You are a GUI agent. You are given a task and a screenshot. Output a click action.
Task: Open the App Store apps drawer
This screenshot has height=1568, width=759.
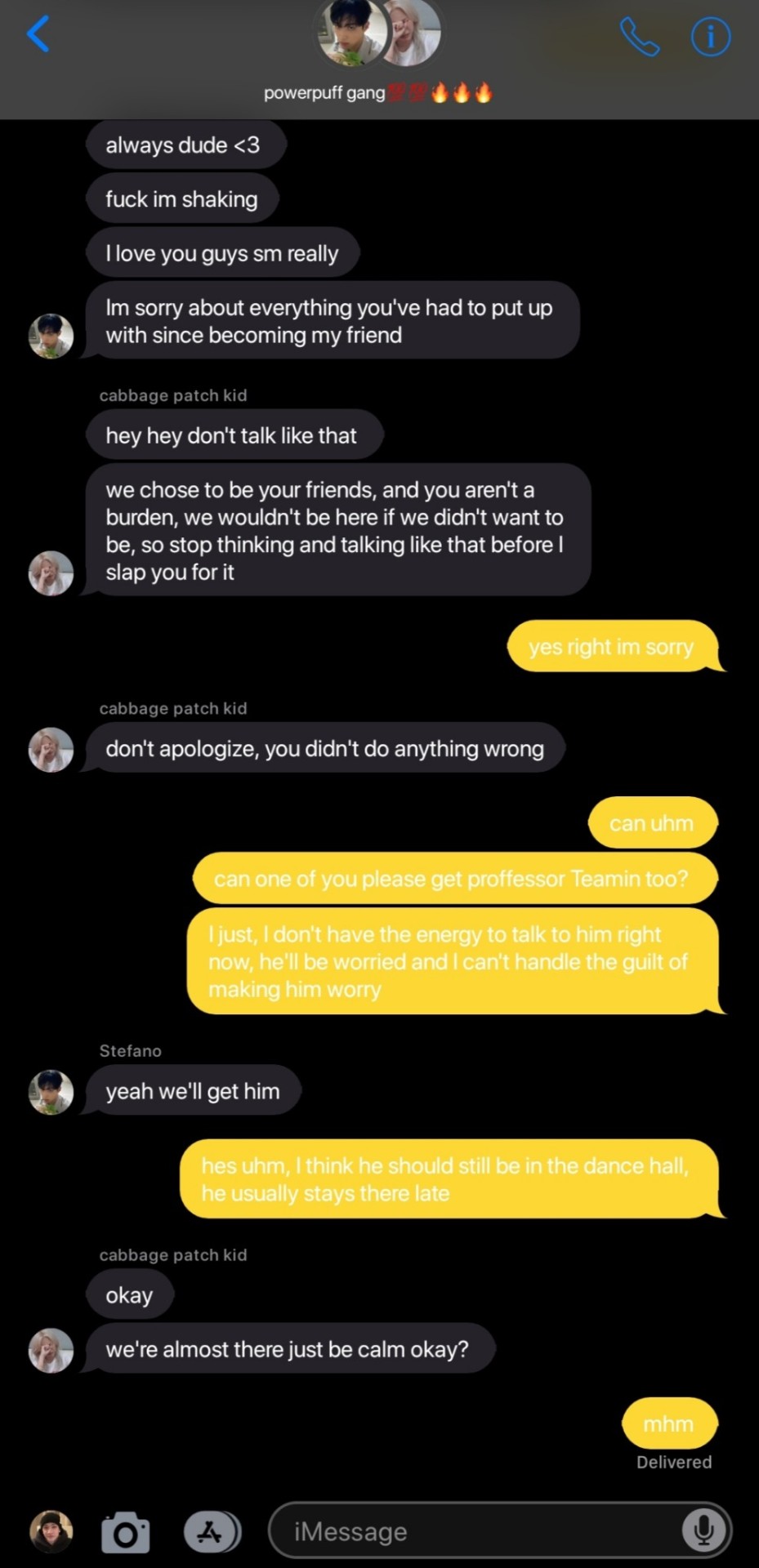pyautogui.click(x=212, y=1532)
